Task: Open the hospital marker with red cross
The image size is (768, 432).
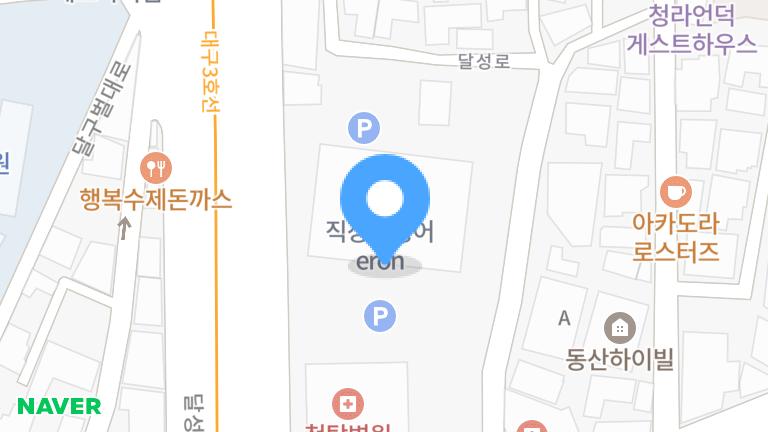Action: point(349,404)
